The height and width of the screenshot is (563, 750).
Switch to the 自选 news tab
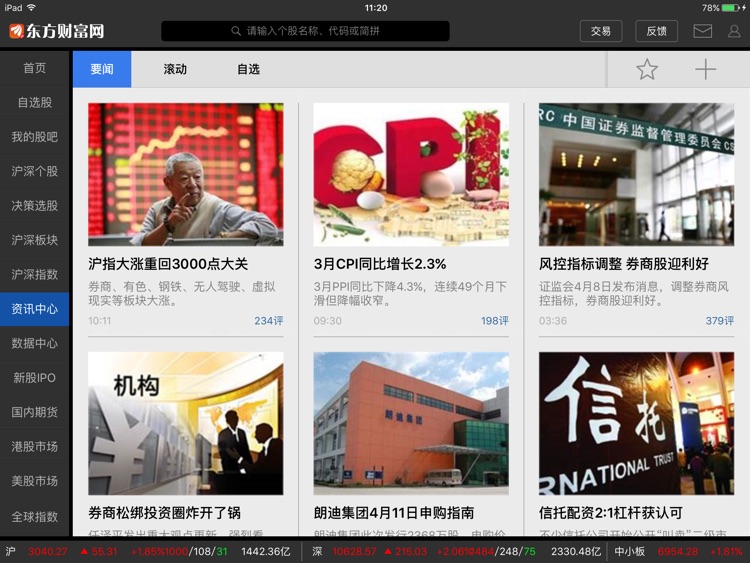[248, 69]
